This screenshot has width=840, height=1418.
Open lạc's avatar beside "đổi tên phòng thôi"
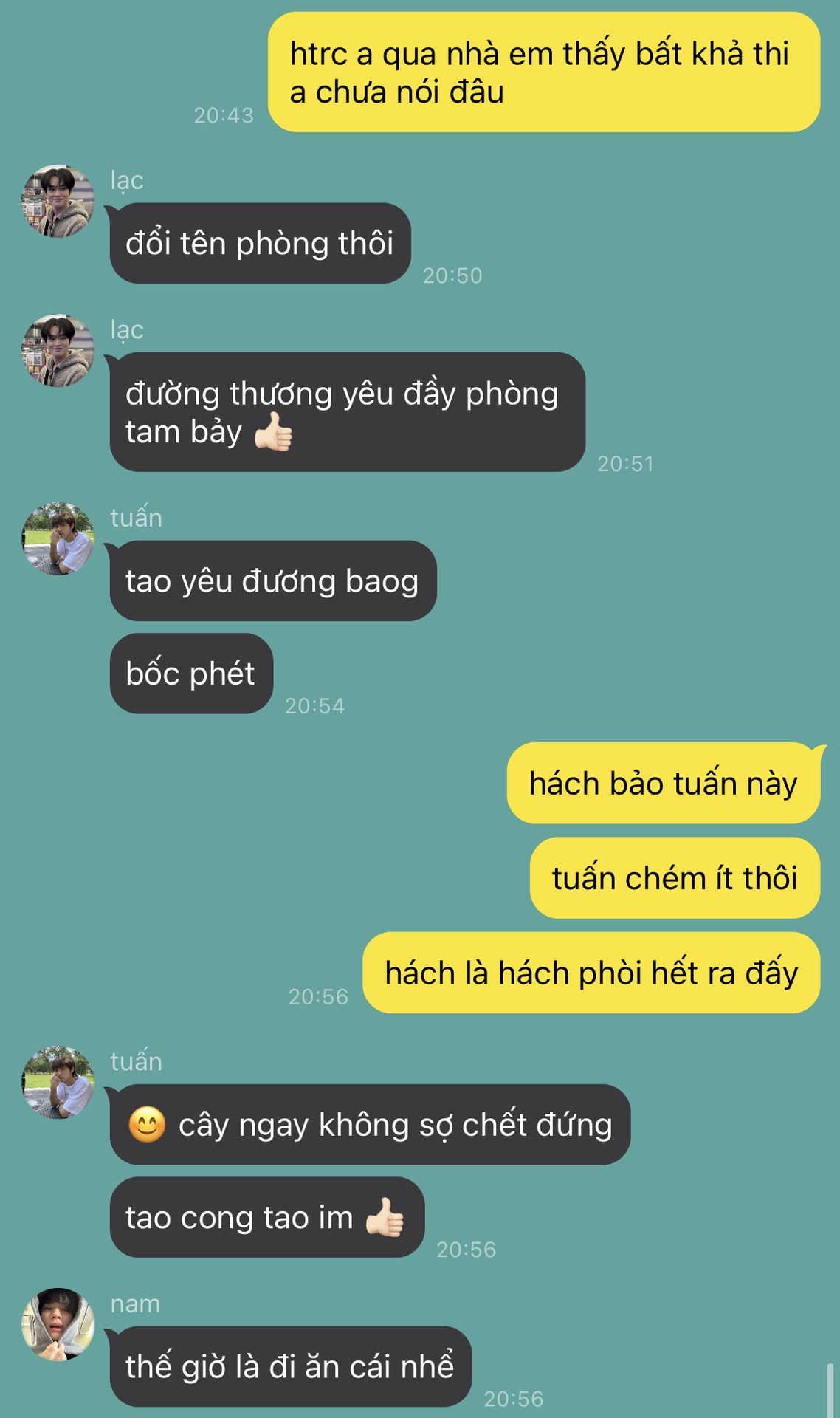58,201
